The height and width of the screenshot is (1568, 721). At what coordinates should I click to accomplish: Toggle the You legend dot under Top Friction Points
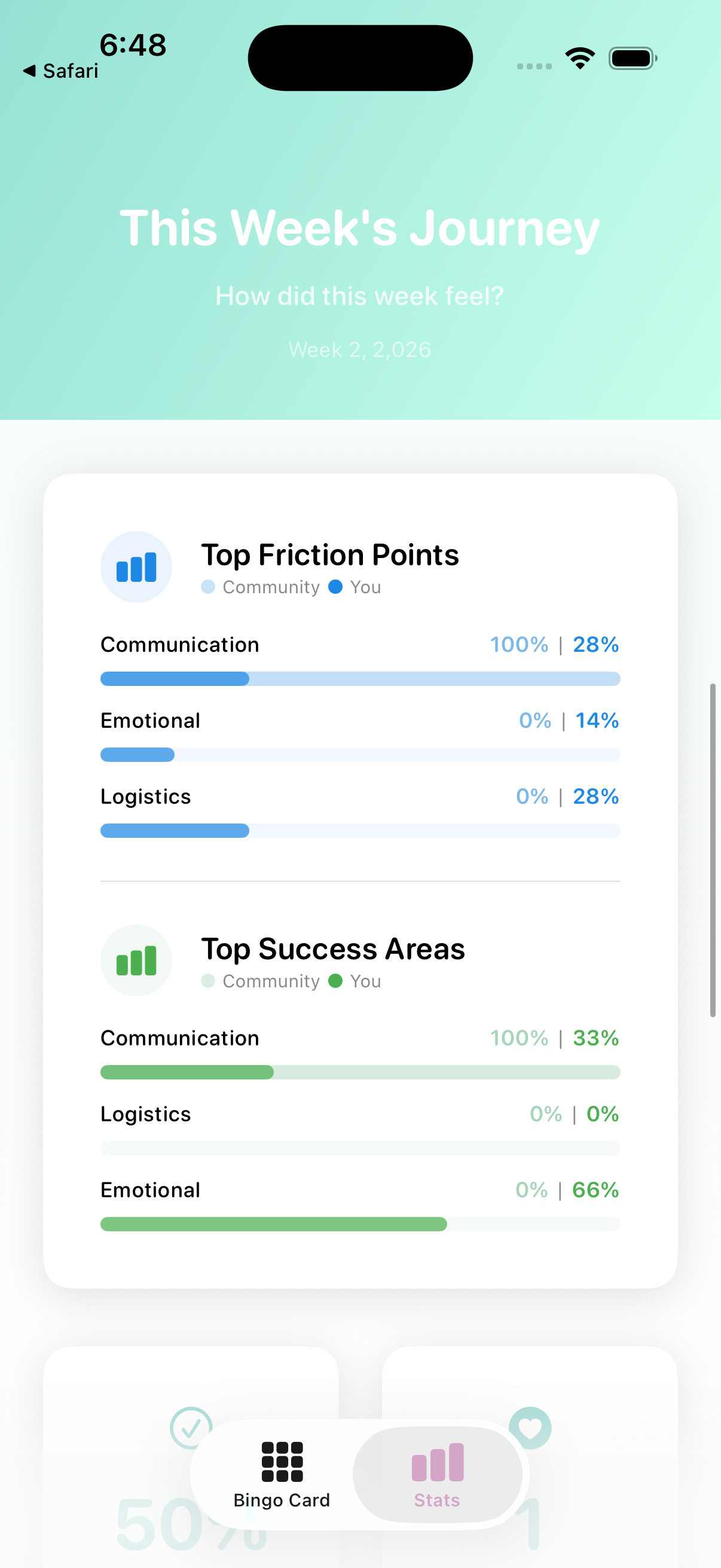(x=336, y=587)
